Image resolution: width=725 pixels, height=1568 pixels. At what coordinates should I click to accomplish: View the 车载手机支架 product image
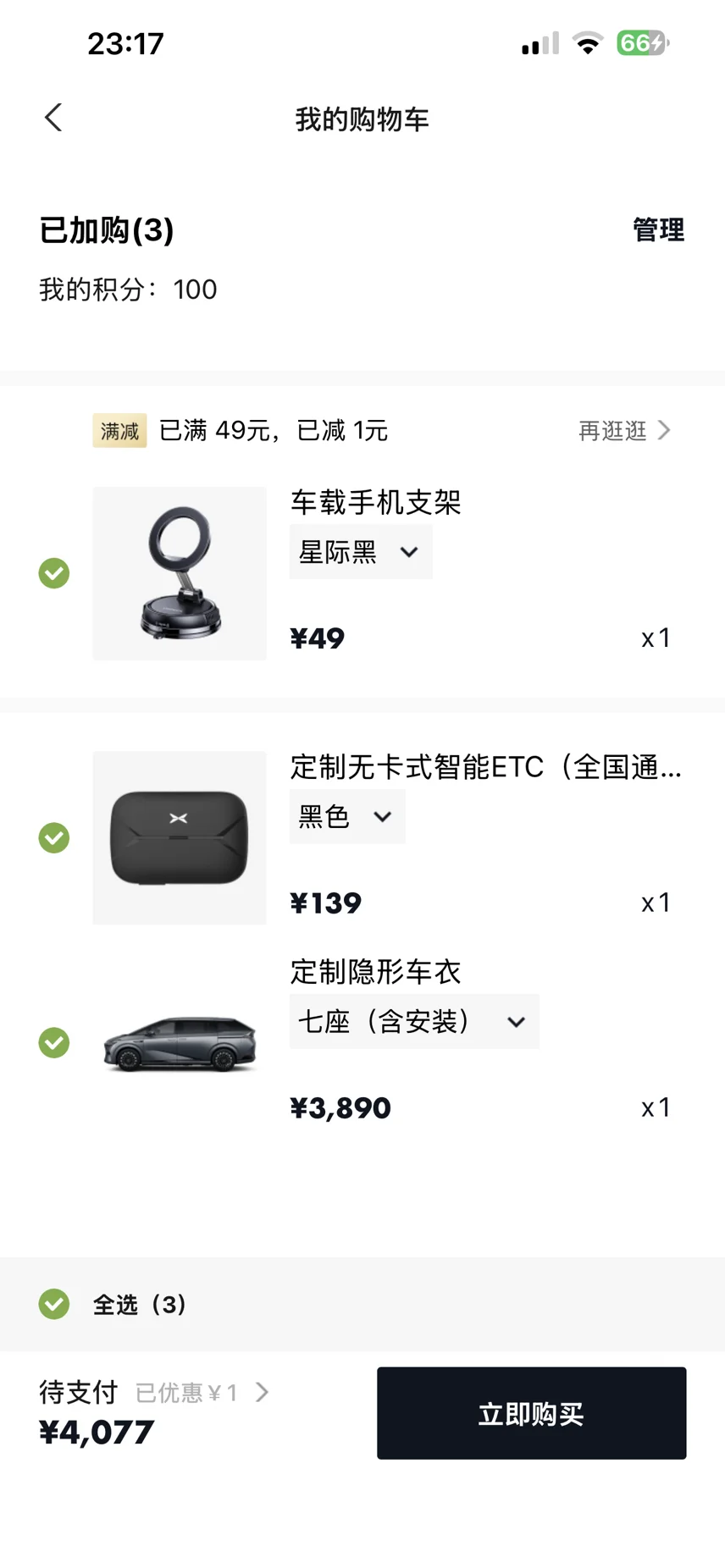(180, 573)
